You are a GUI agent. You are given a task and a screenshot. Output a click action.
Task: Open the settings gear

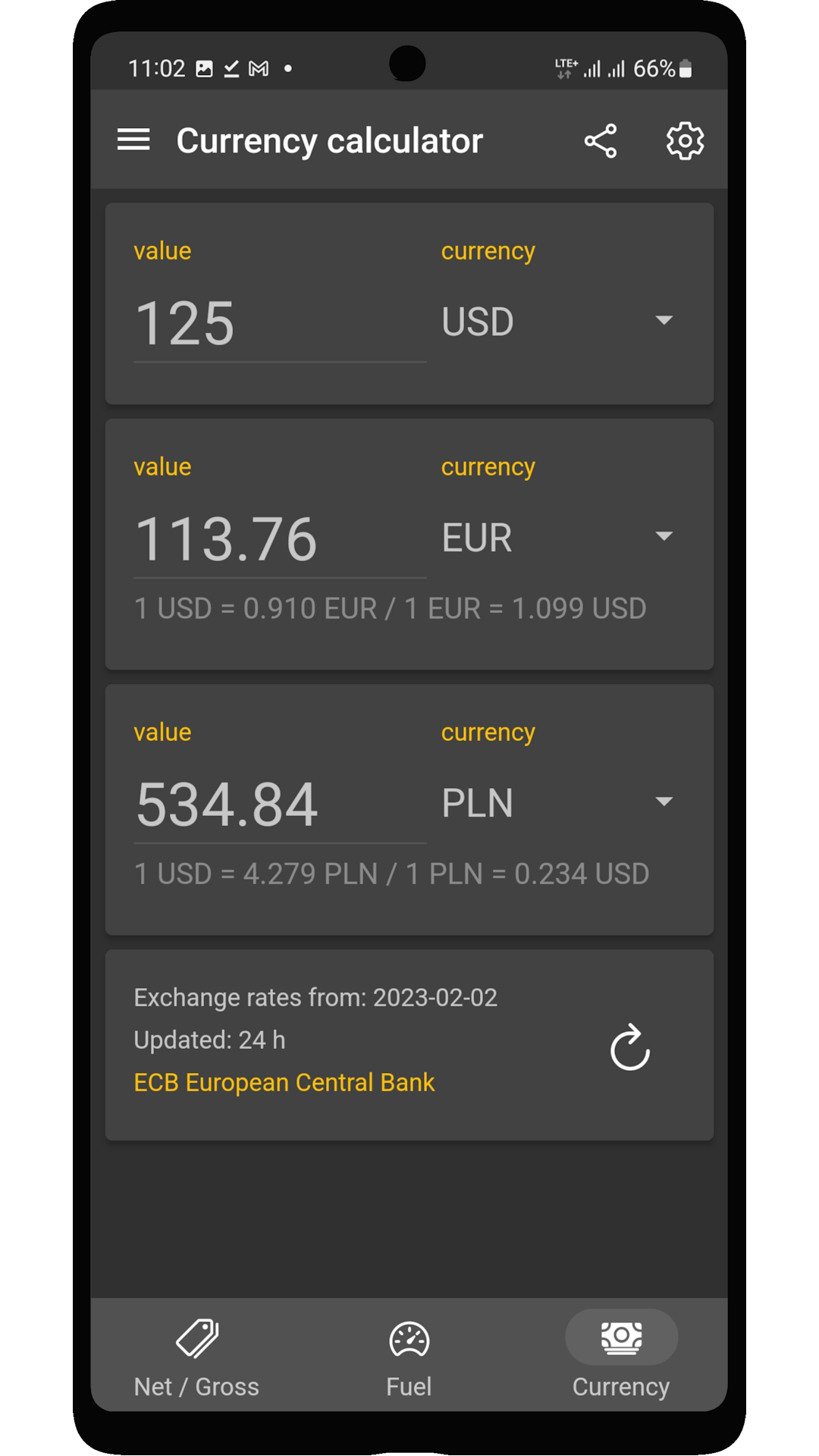click(x=685, y=141)
